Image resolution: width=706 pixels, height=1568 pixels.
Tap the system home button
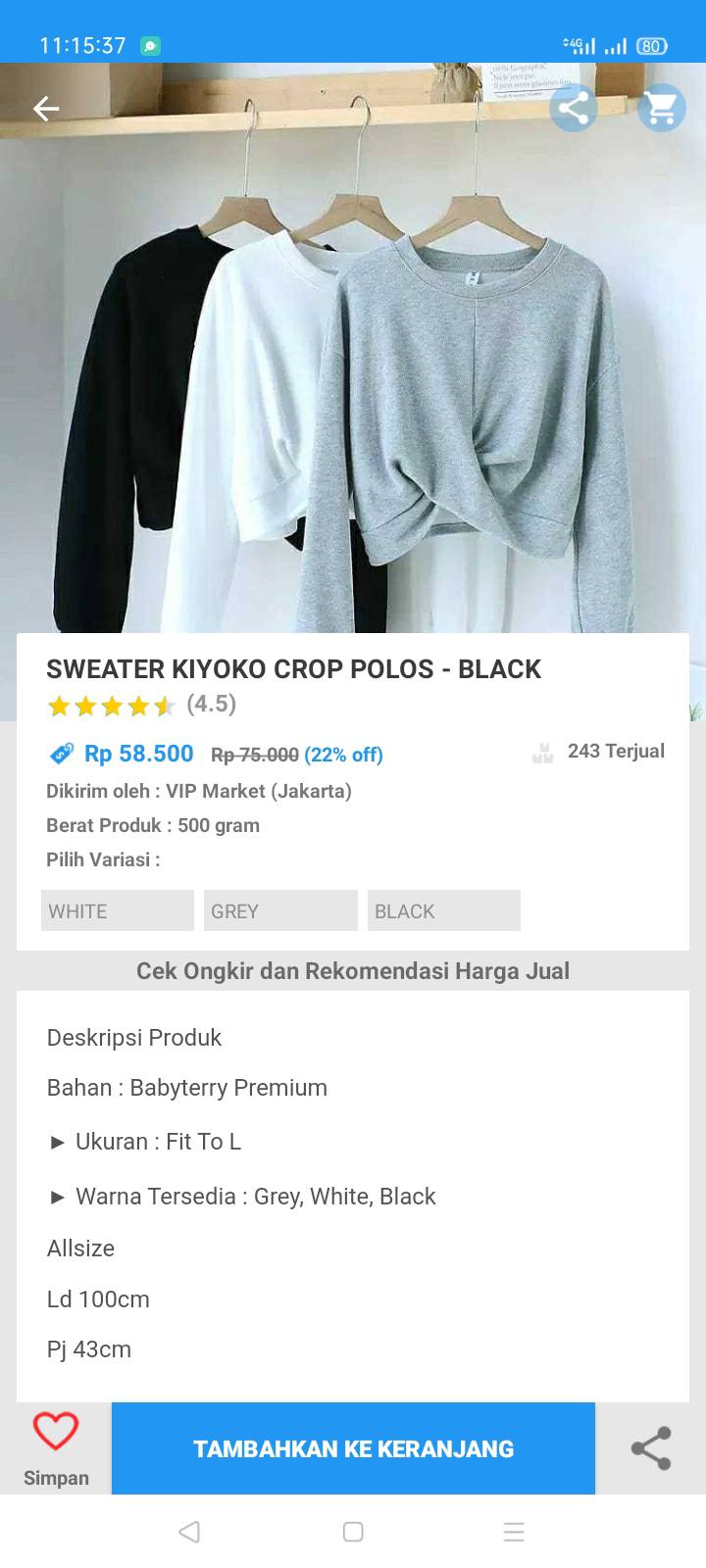click(x=353, y=1532)
